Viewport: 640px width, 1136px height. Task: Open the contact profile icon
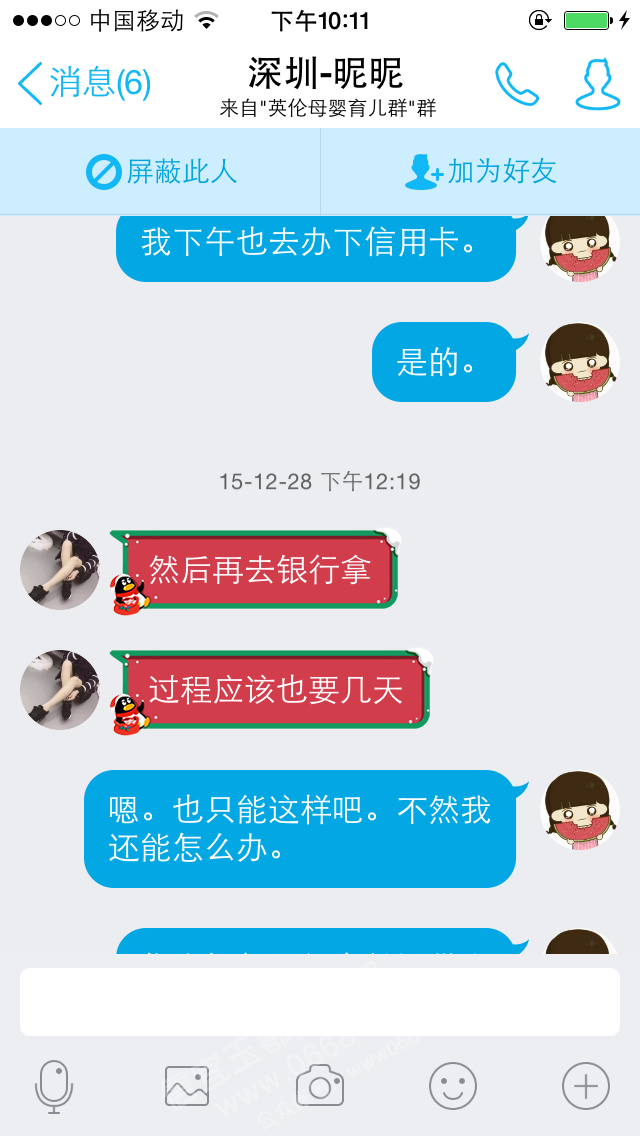click(598, 84)
